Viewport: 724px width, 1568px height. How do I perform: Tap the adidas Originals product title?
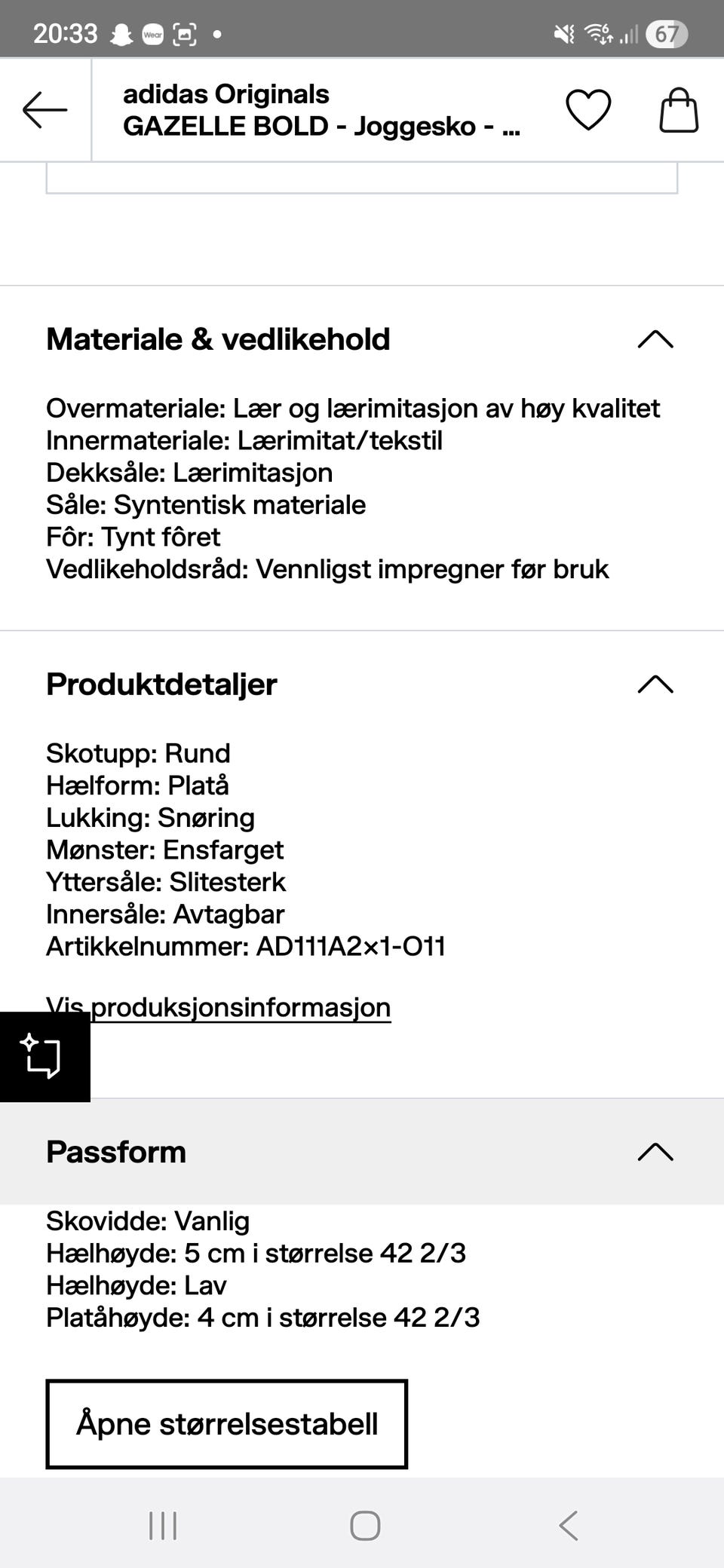pyautogui.click(x=226, y=93)
